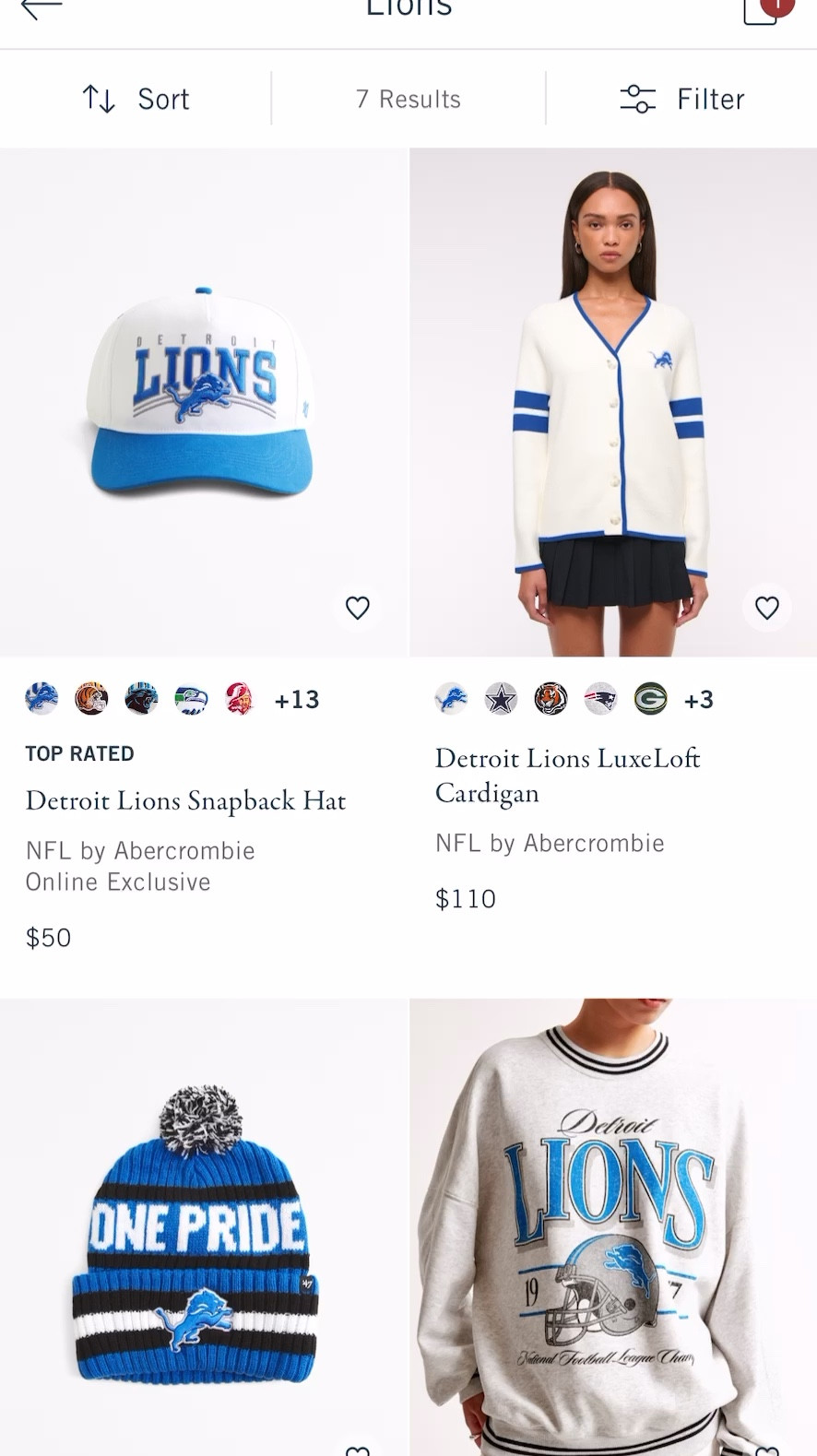
Task: Favorite the One Pride beanie
Action: pos(358,1449)
